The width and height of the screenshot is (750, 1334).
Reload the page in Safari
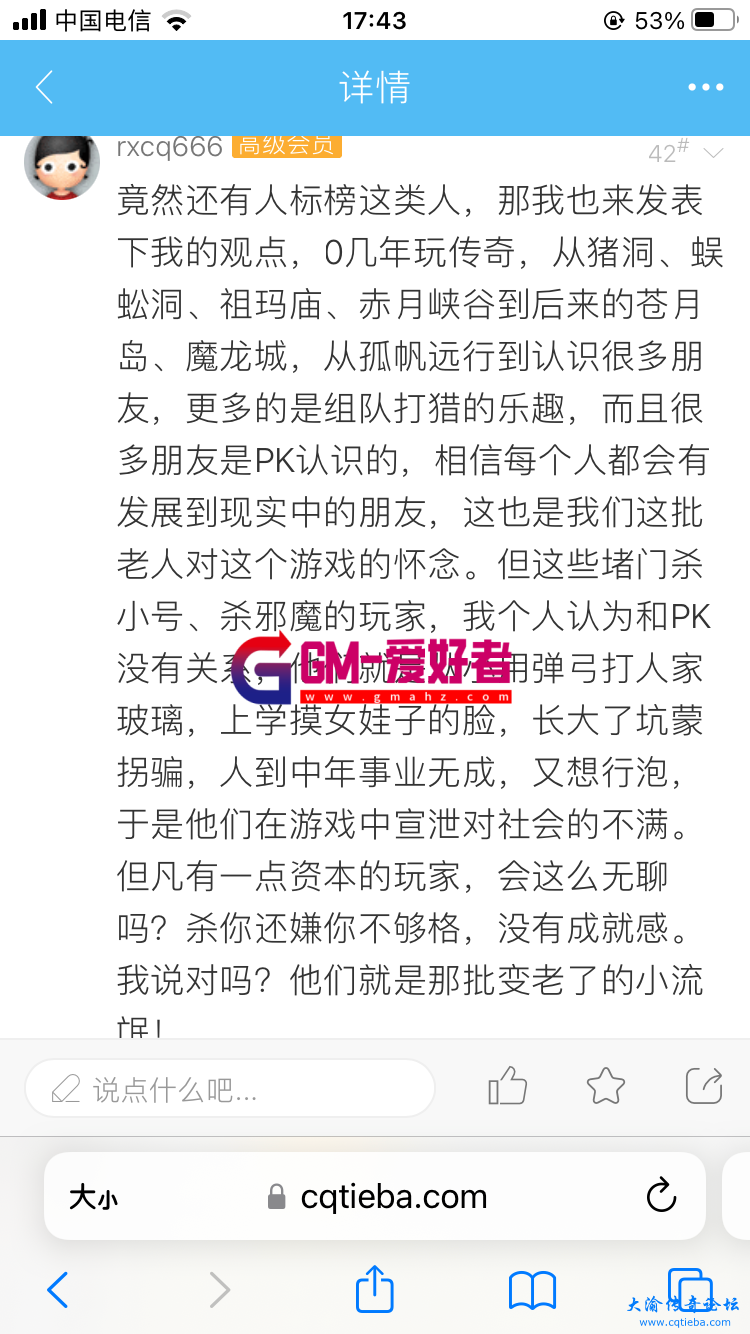661,1195
